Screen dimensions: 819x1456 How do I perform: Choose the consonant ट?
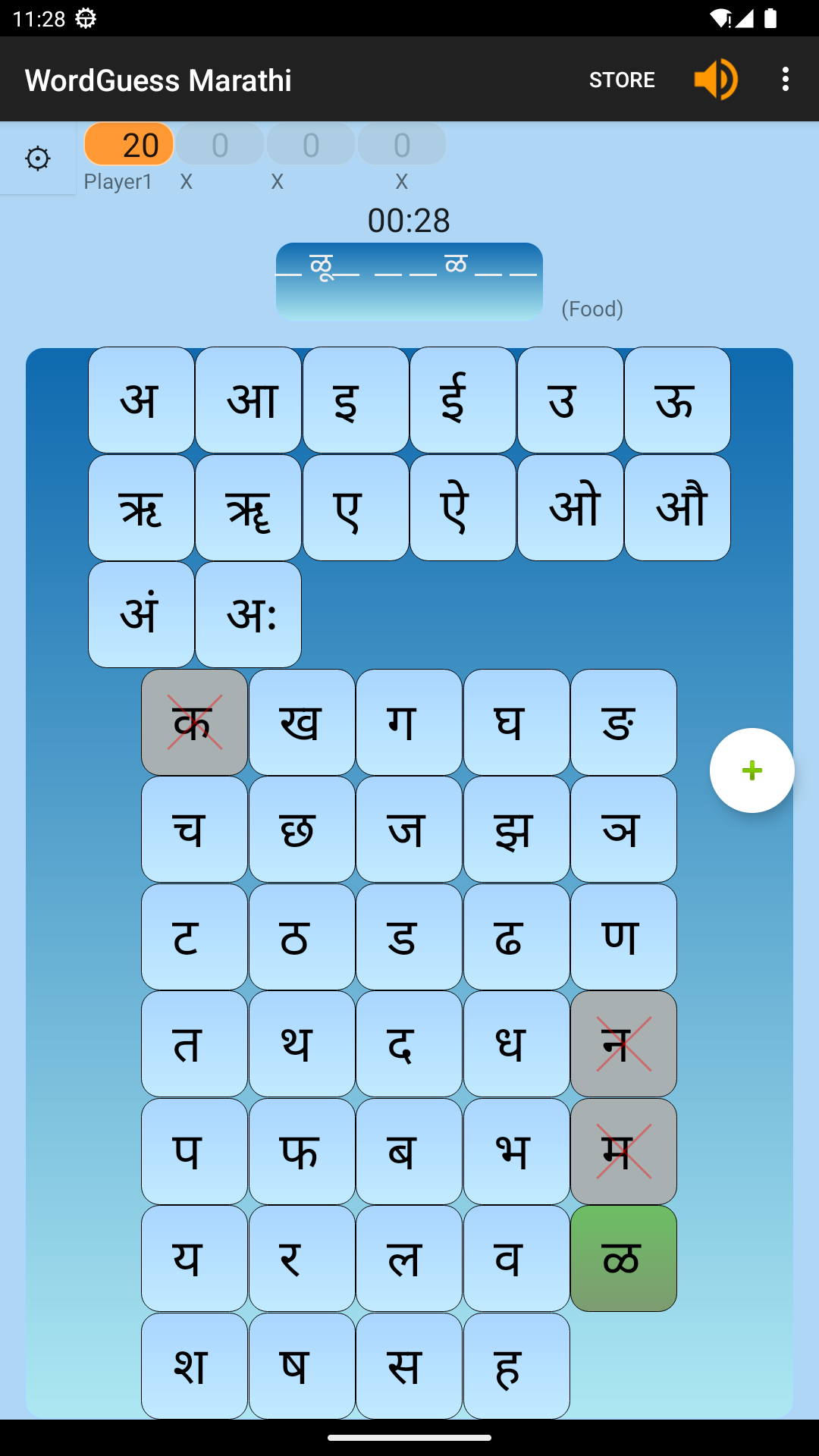pos(195,937)
